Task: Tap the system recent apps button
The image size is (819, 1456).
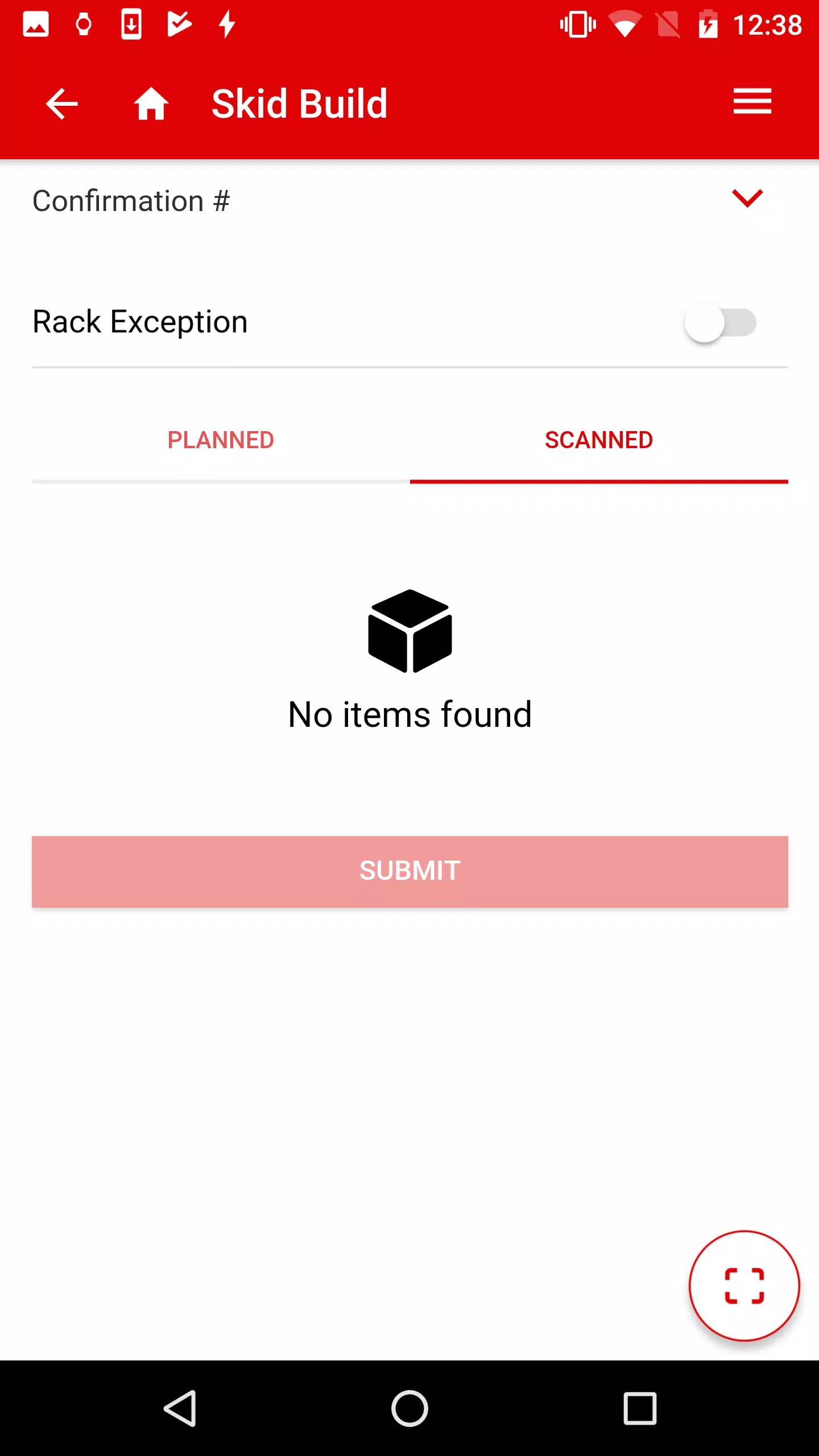Action: click(640, 1408)
